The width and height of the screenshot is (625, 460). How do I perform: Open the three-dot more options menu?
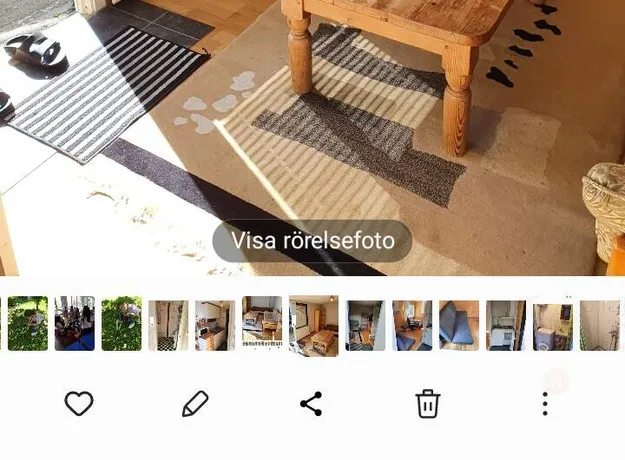click(x=545, y=404)
